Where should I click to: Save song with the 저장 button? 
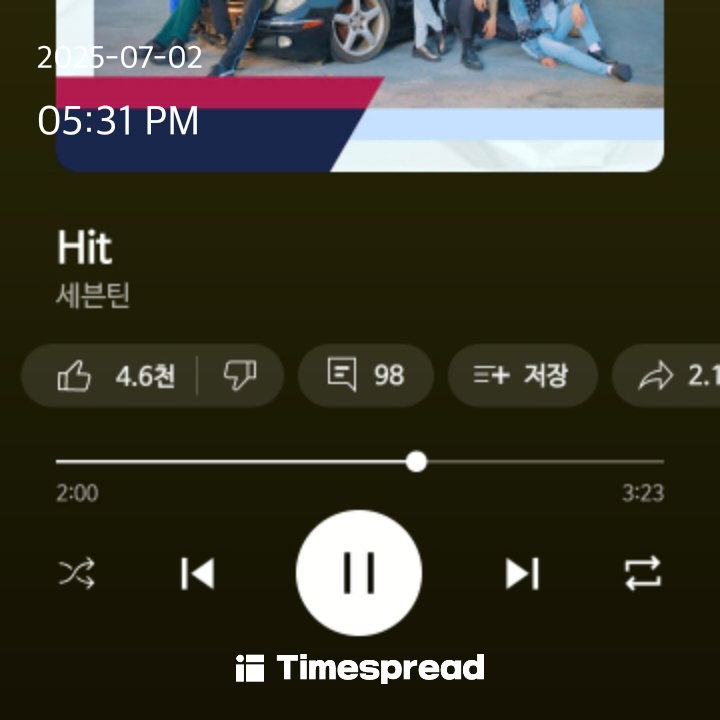[521, 376]
